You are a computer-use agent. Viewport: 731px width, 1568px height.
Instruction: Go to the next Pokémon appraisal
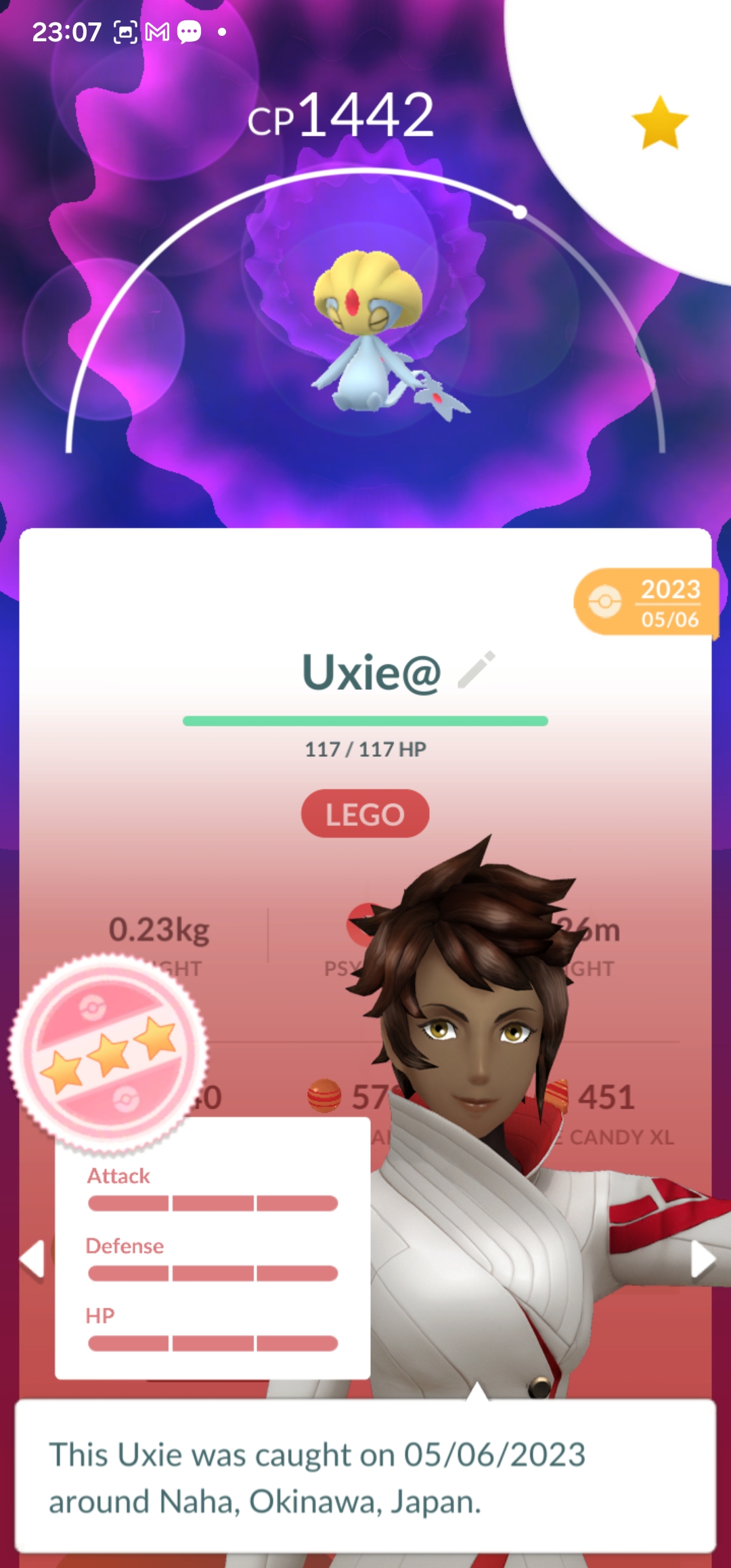(702, 1259)
